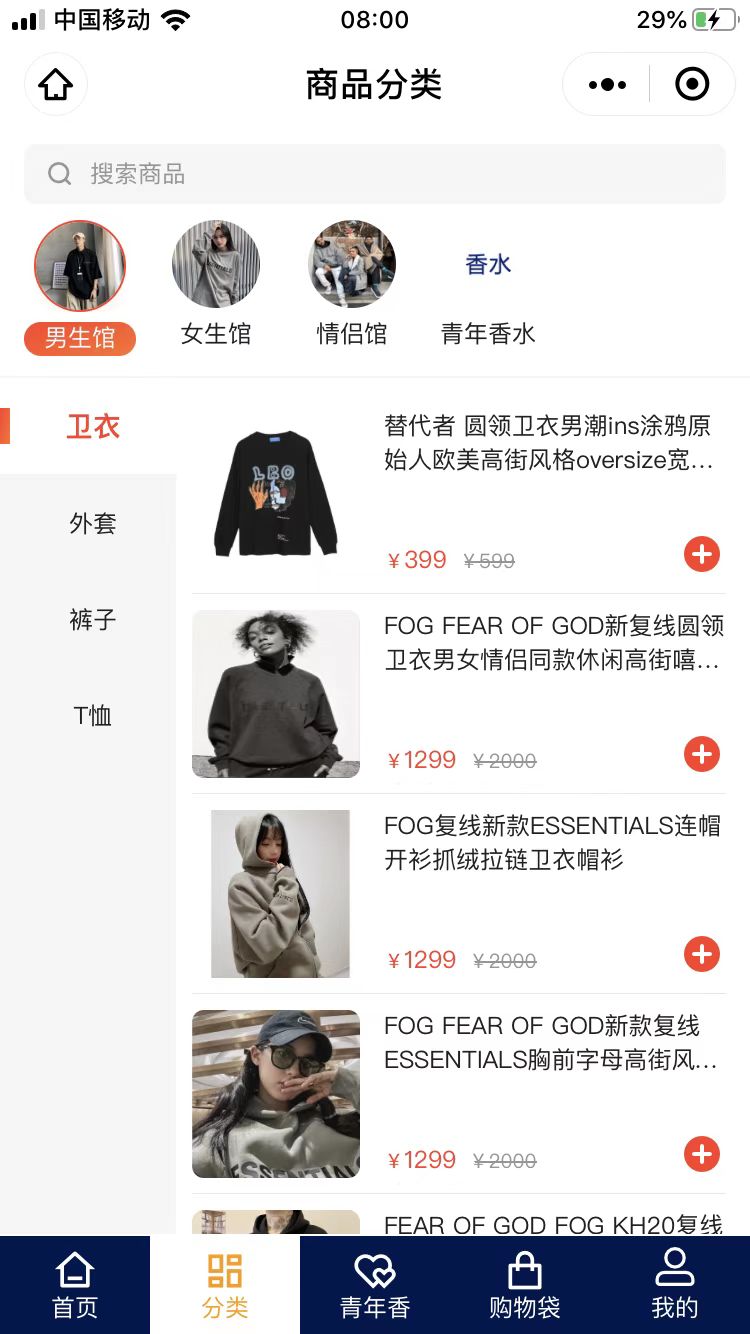The height and width of the screenshot is (1334, 750).
Task: Switch to the 青年香 tab
Action: click(375, 1285)
